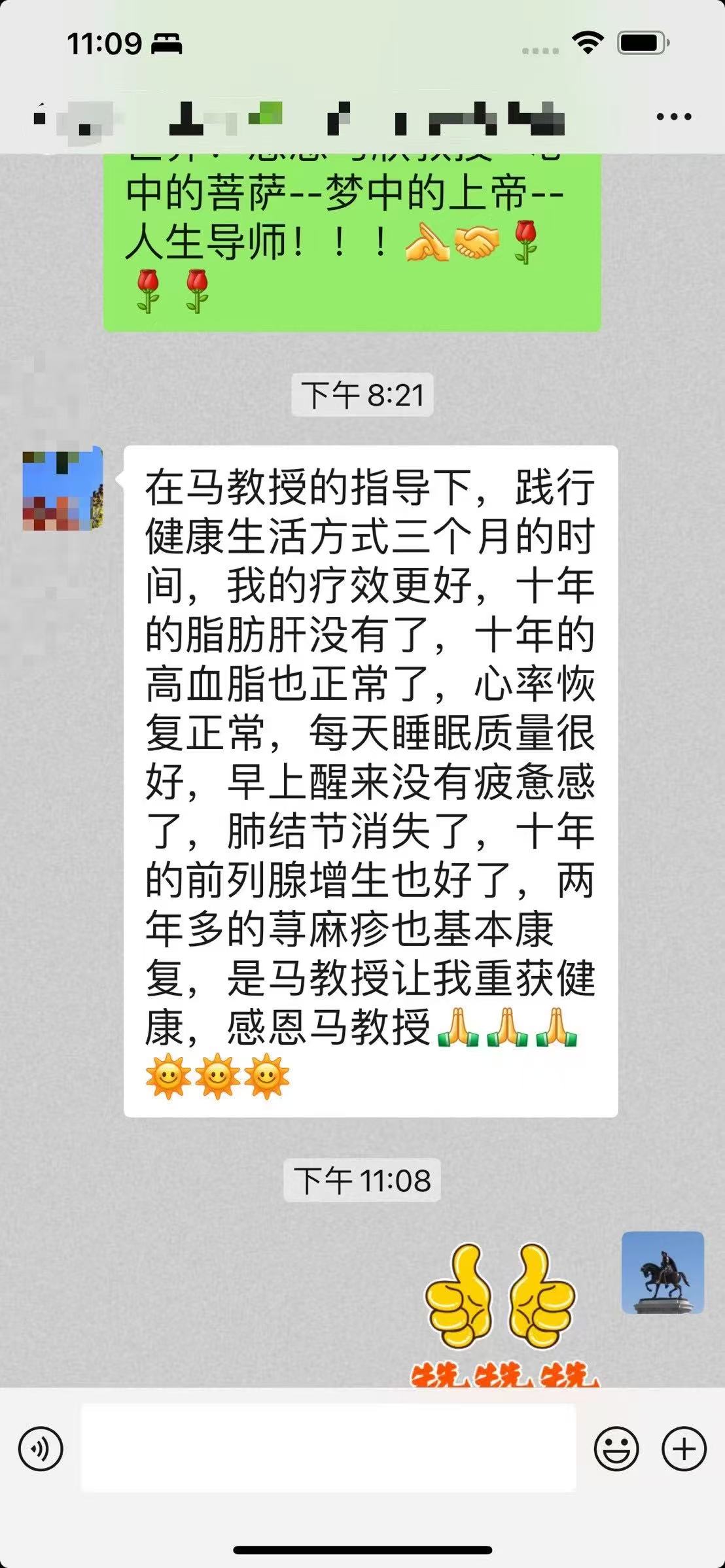Open the chat options three-dot menu

673,117
